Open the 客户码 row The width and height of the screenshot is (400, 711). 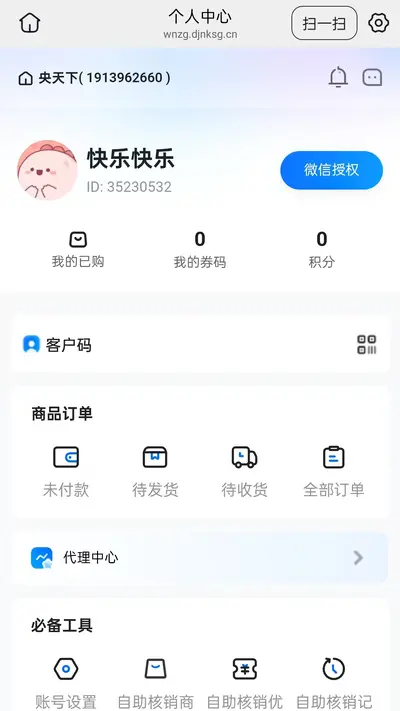(x=200, y=344)
